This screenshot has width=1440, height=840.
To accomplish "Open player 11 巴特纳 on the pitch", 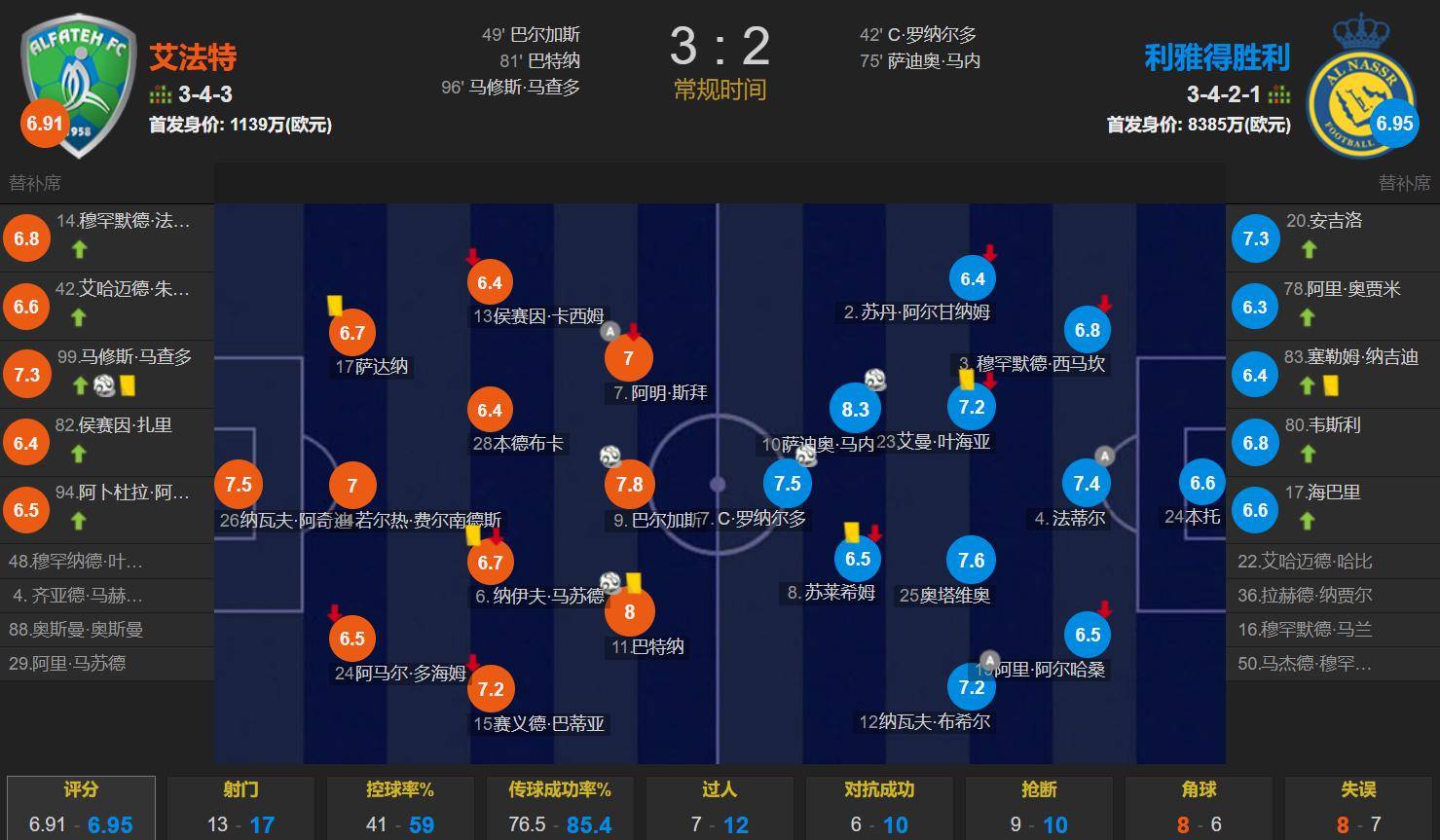I will 629,612.
